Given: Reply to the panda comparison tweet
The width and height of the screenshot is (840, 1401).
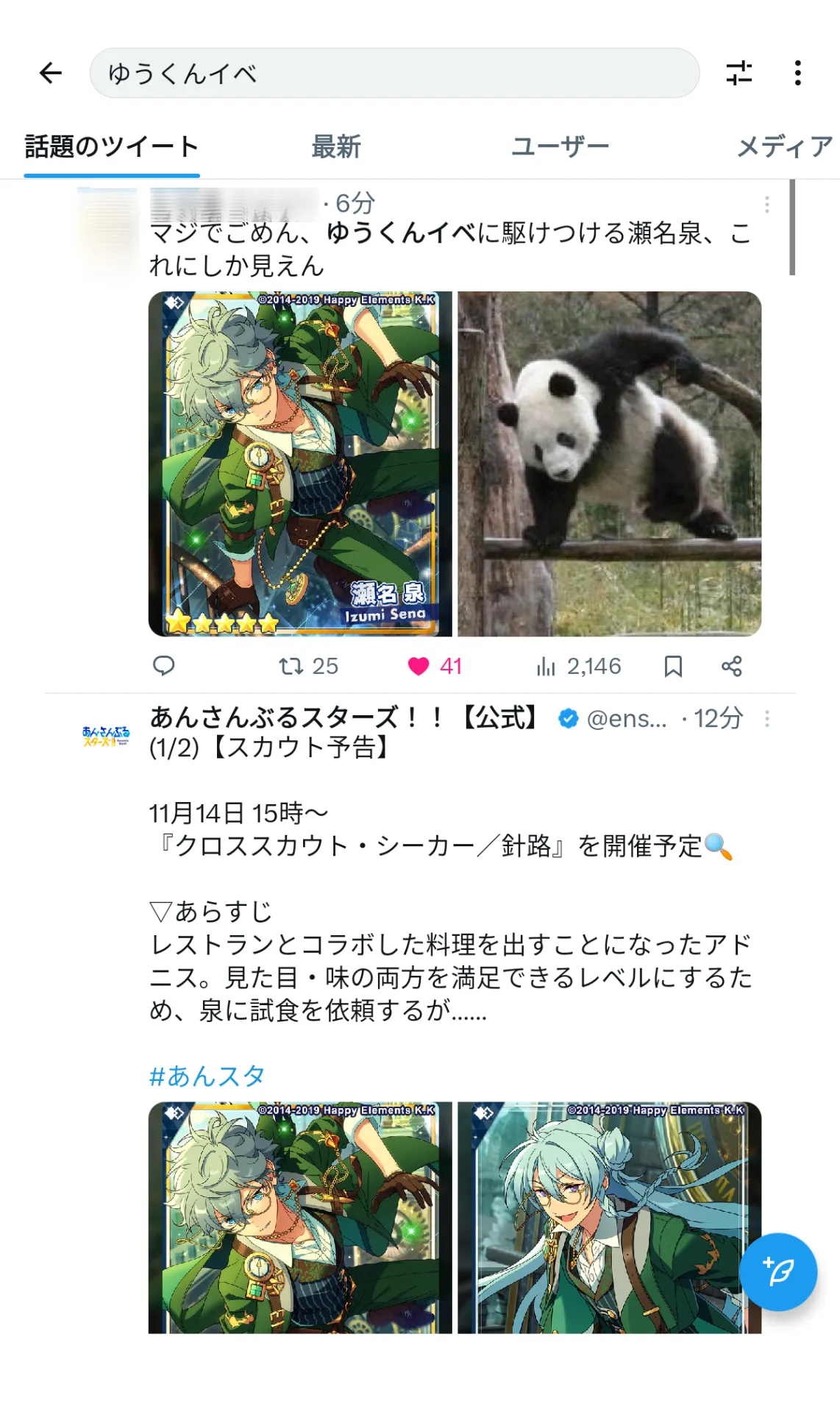Looking at the screenshot, I should (x=163, y=666).
